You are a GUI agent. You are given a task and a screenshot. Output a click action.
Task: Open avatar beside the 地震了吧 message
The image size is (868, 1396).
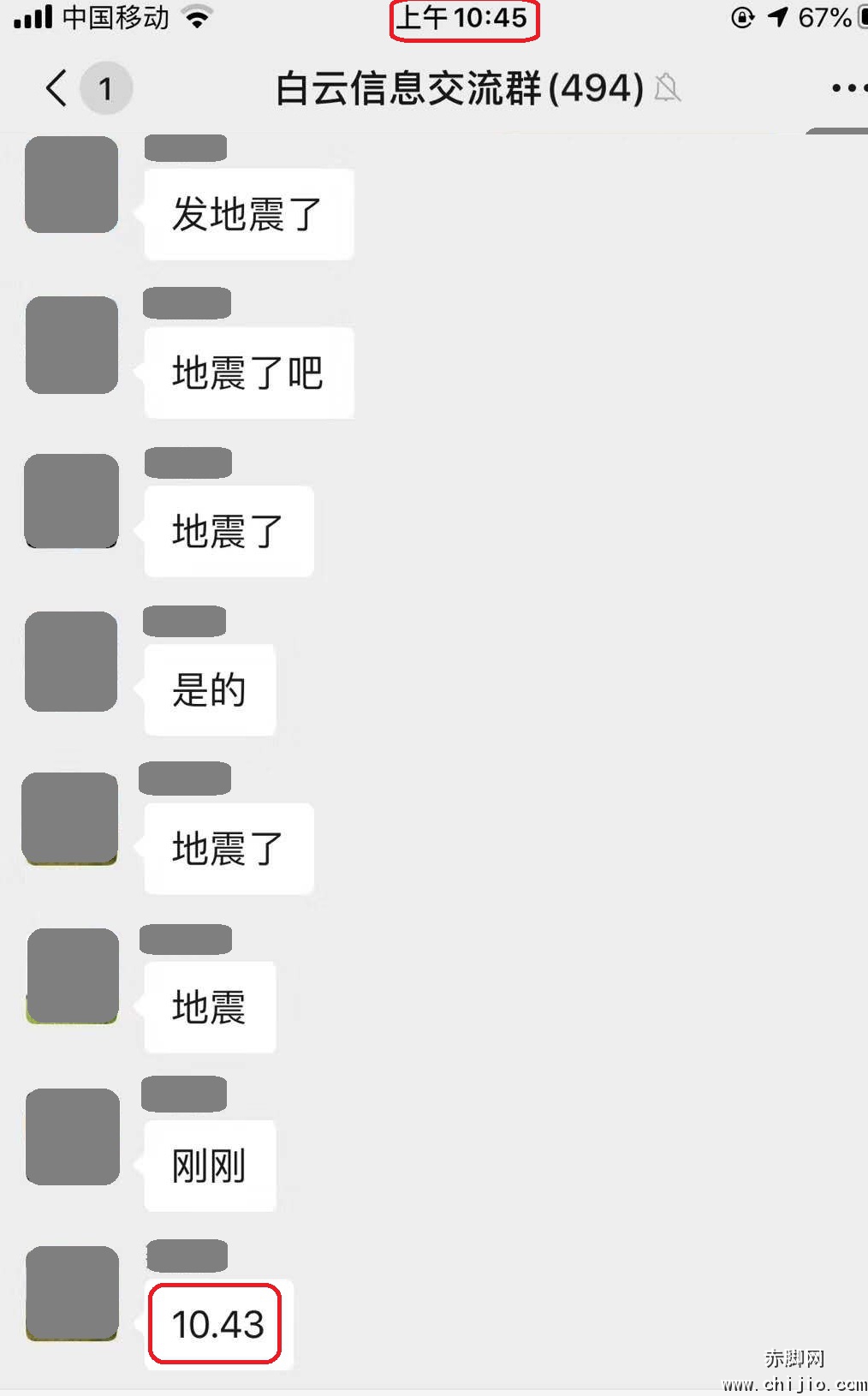[72, 345]
